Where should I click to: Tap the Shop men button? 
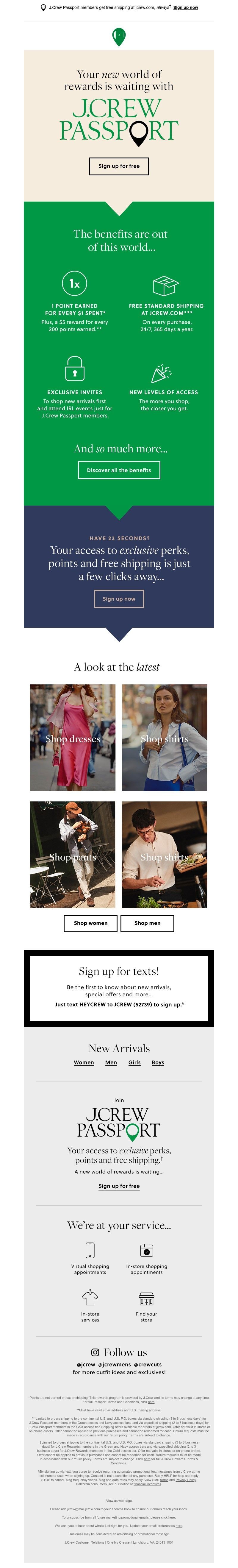(147, 923)
